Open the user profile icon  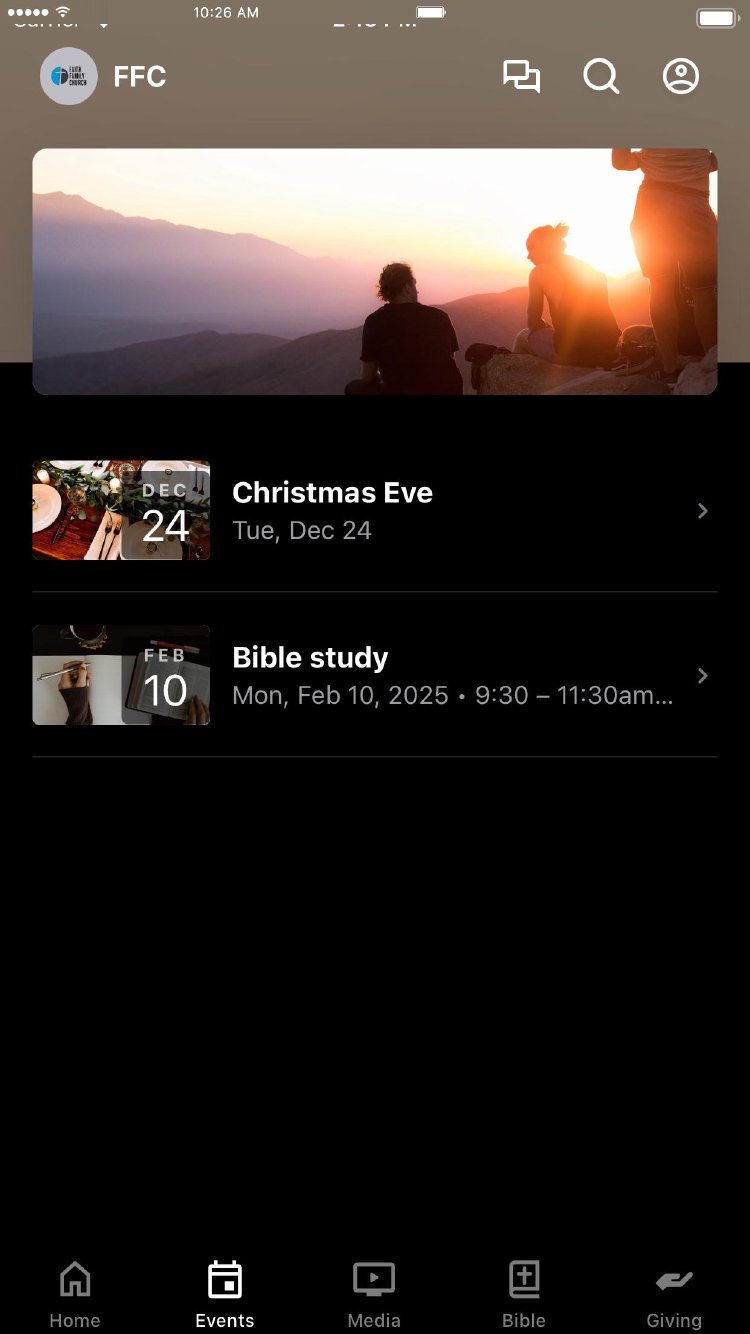click(x=681, y=77)
